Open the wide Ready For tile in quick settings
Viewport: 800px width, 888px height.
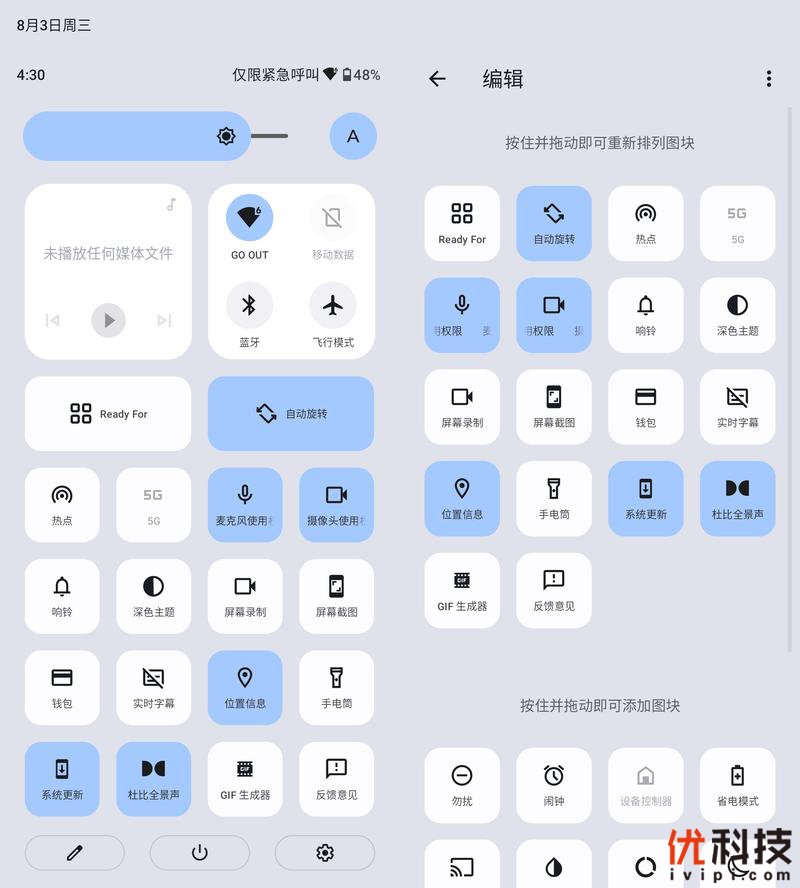point(108,414)
